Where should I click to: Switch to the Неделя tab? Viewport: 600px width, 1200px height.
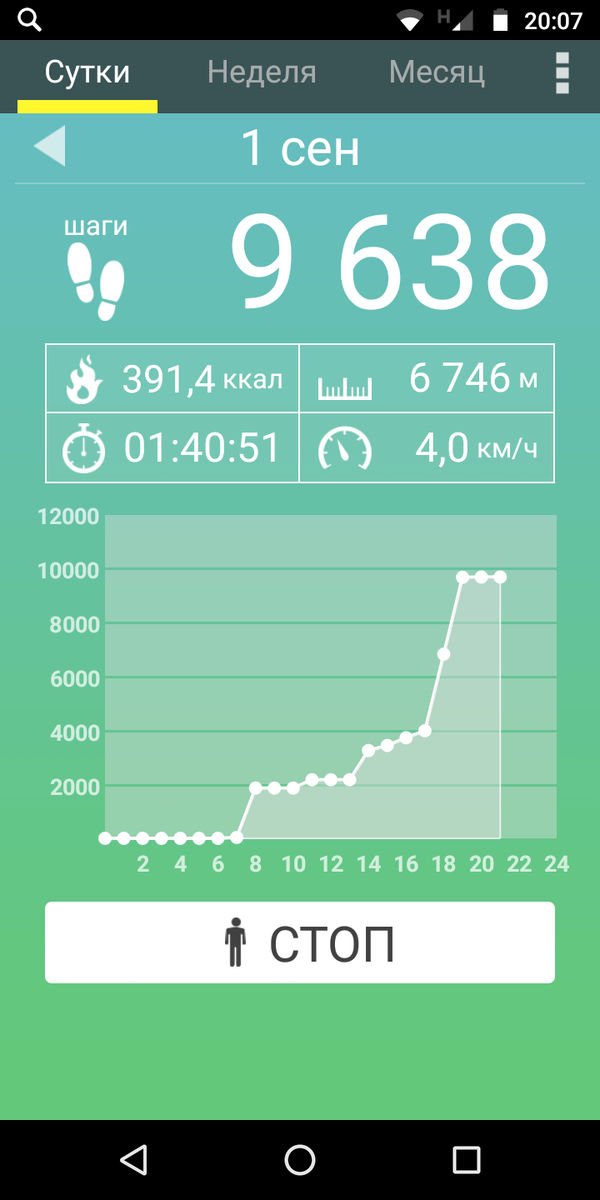click(x=261, y=73)
